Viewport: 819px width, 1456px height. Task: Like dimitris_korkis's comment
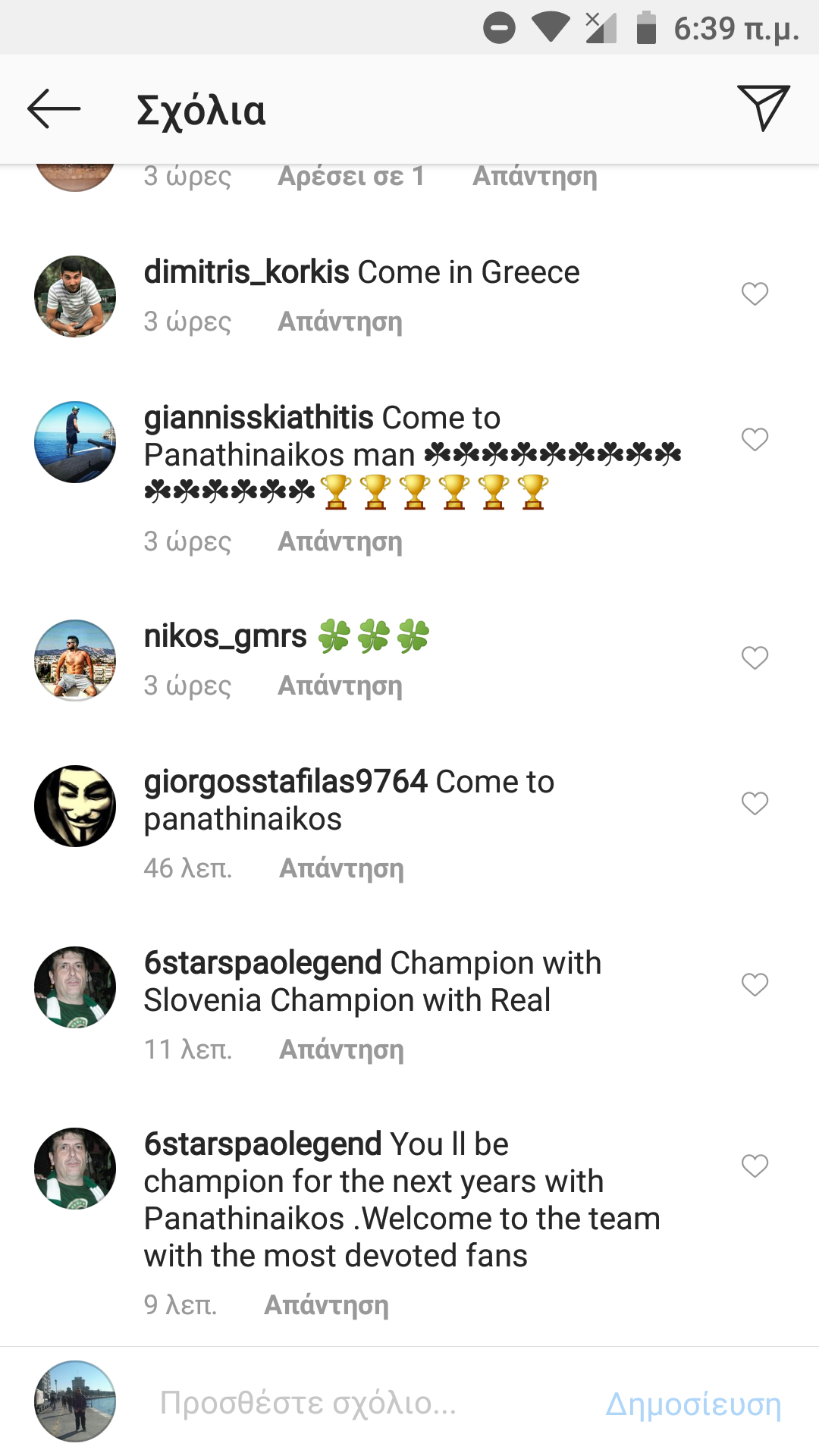click(755, 293)
